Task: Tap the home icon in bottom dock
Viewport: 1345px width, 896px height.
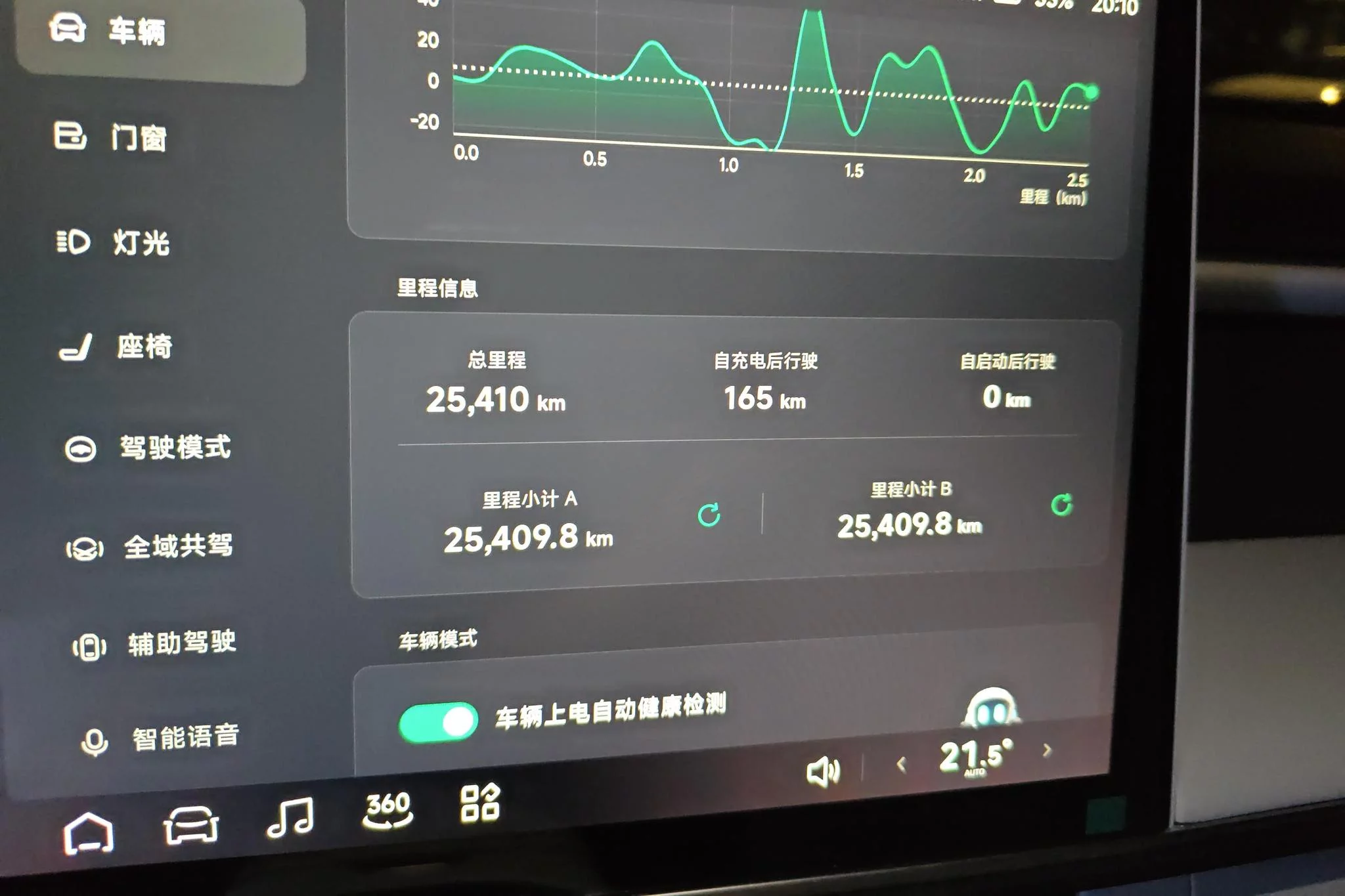Action: click(88, 834)
